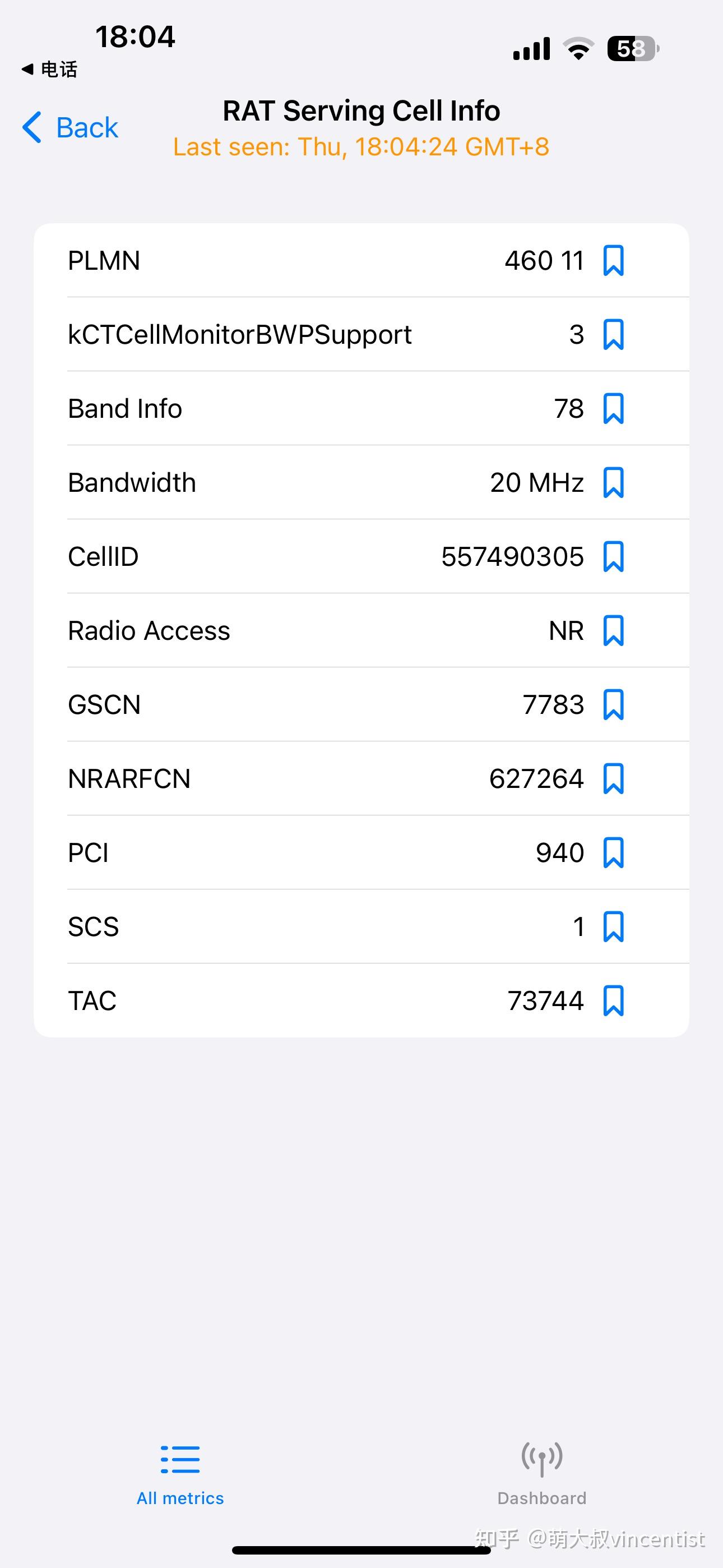723x1568 pixels.
Task: Bookmark the PLMN metric
Action: pyautogui.click(x=614, y=261)
